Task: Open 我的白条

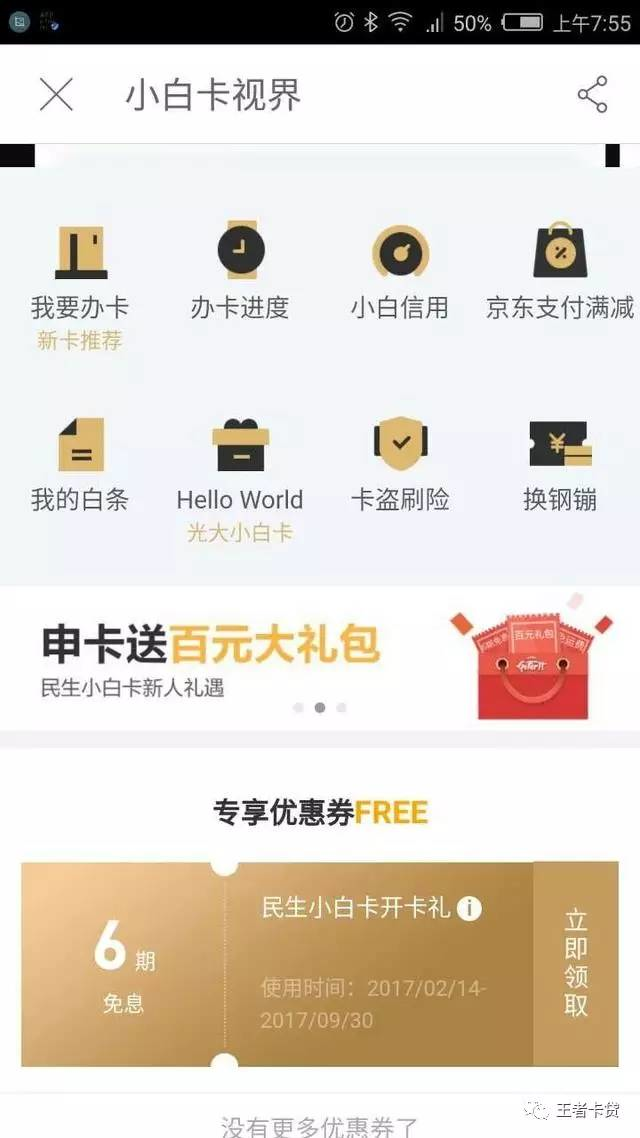Action: point(80,463)
